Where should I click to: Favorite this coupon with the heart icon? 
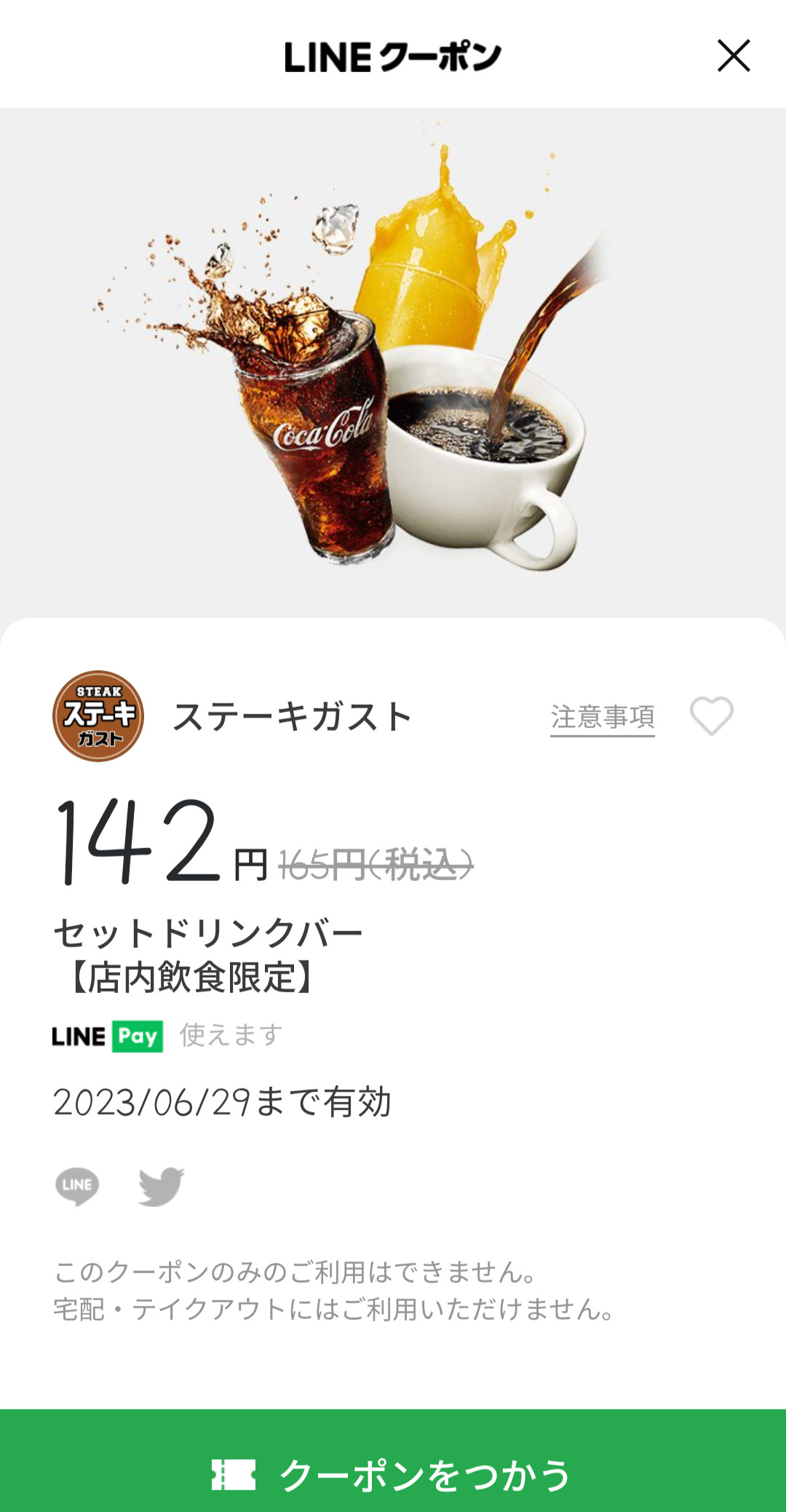tap(711, 716)
